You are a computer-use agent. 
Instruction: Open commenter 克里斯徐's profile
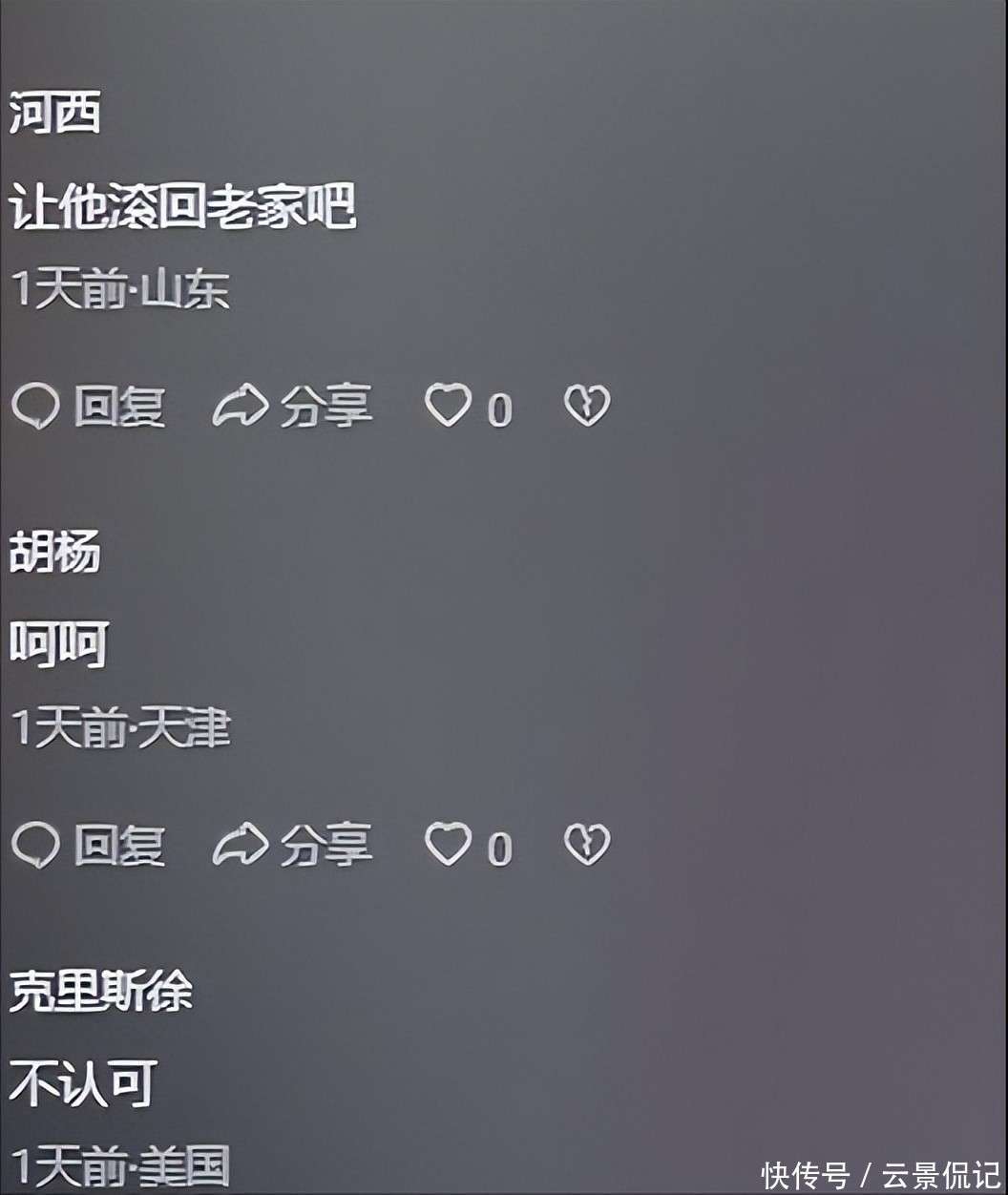(100, 992)
